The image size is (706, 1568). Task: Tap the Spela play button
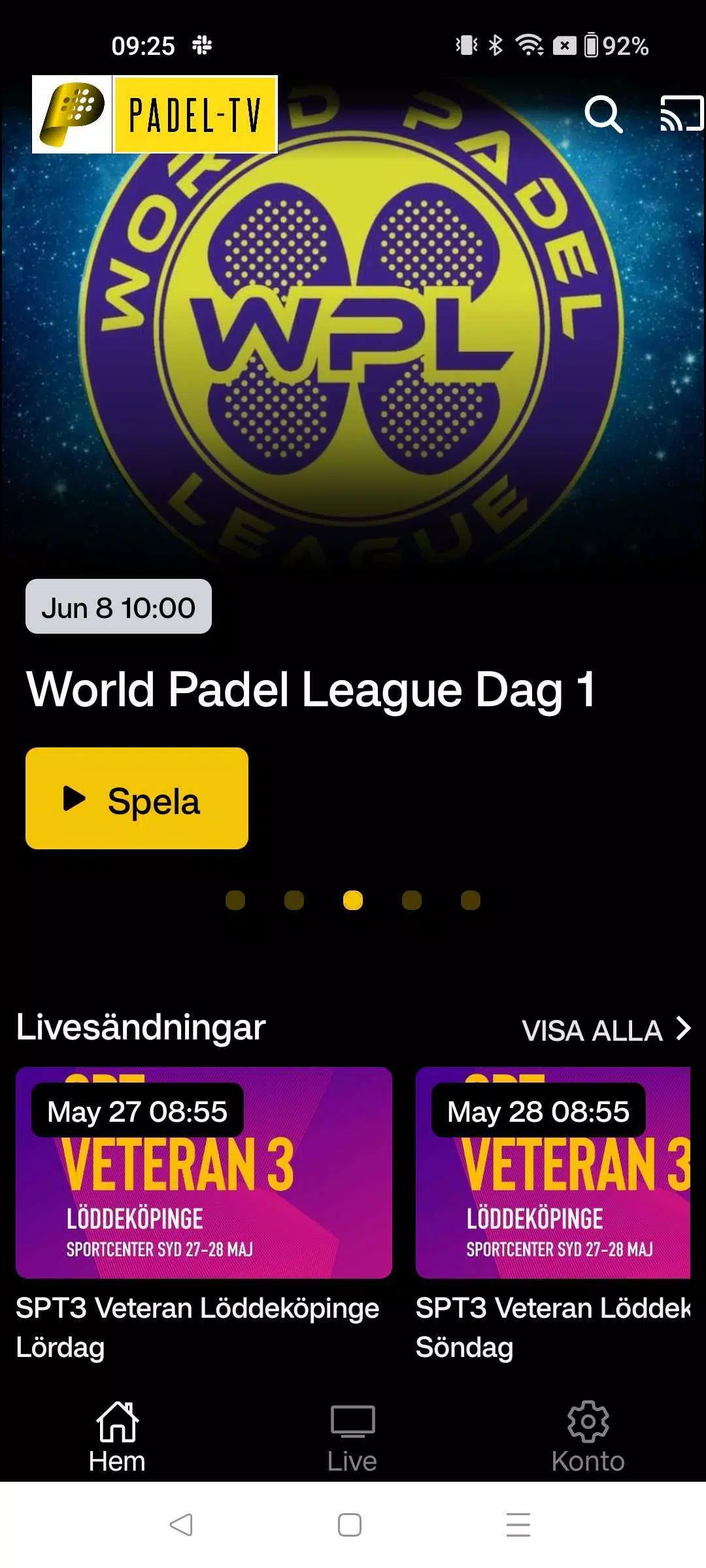point(137,798)
